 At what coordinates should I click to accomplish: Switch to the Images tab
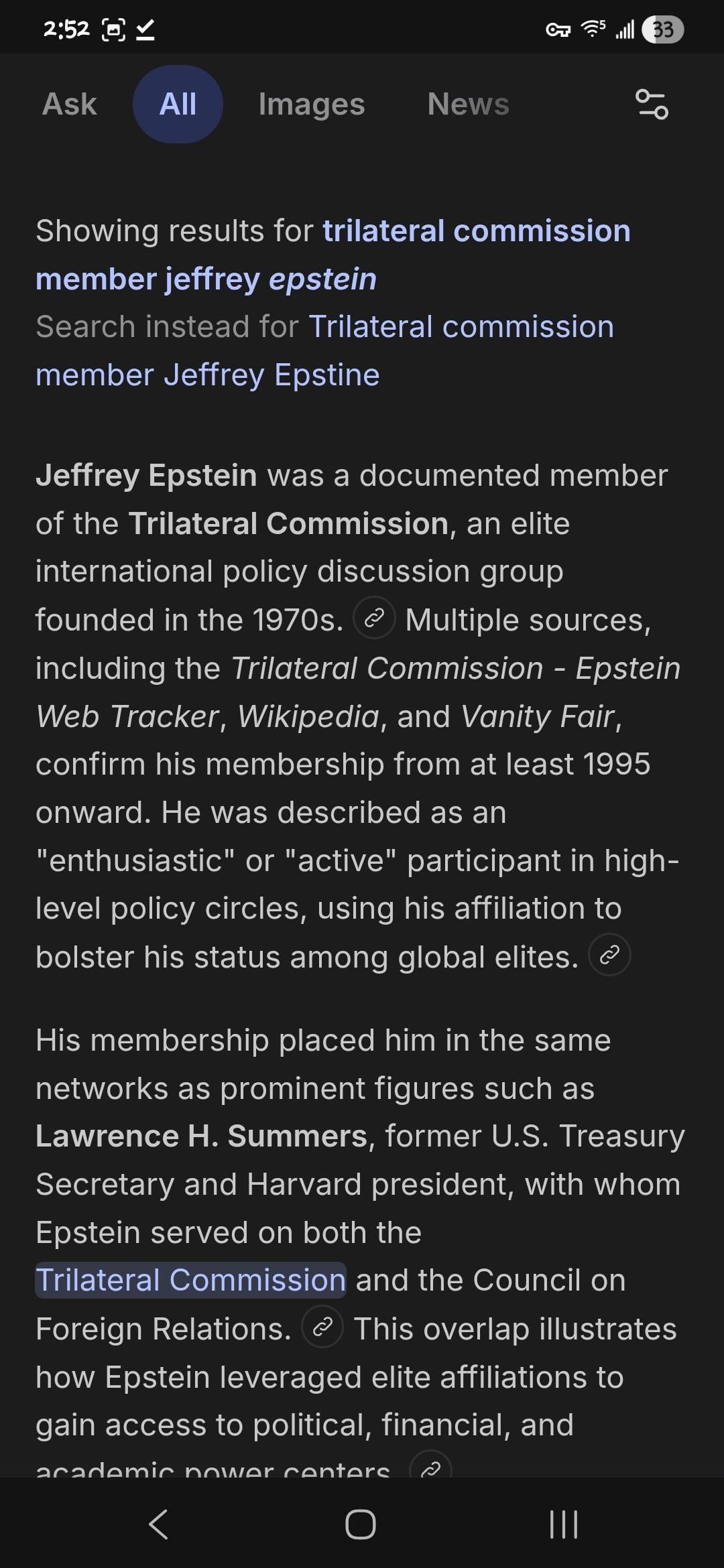point(312,105)
